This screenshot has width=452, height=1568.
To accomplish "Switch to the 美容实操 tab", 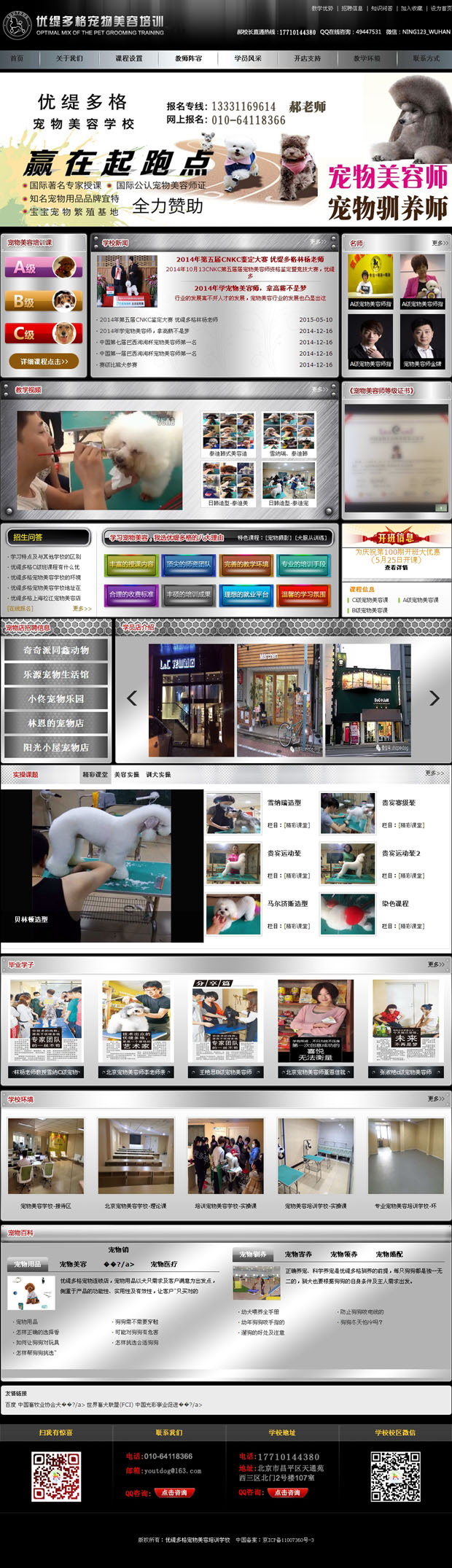I will [x=126, y=775].
